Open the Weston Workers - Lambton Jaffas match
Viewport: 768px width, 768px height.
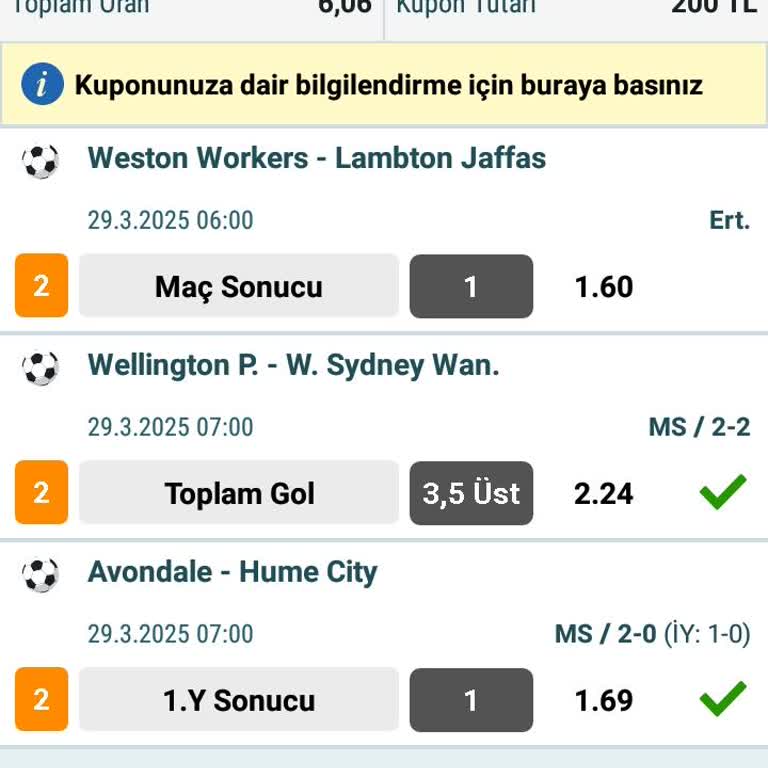point(316,158)
